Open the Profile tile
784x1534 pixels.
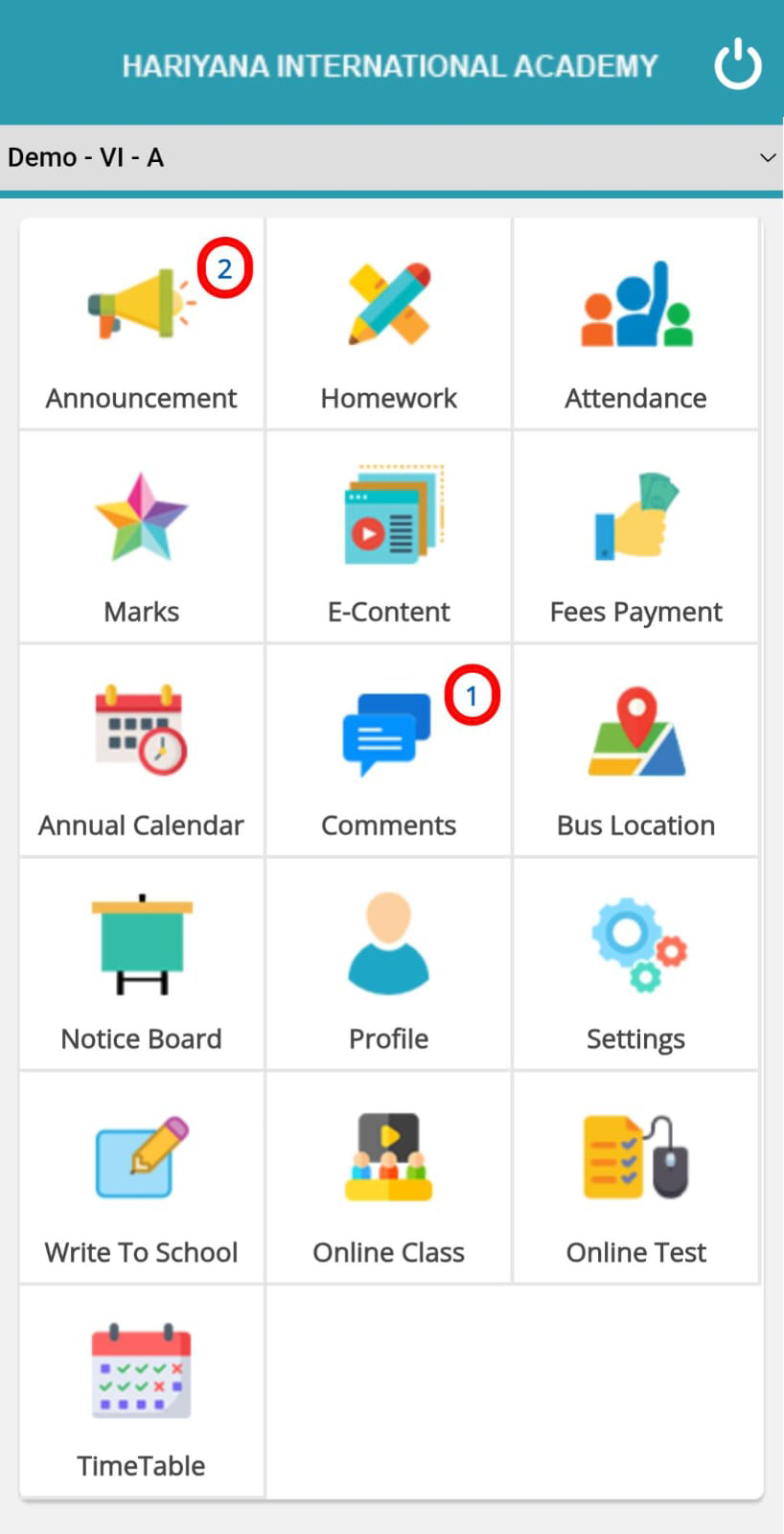coord(388,965)
